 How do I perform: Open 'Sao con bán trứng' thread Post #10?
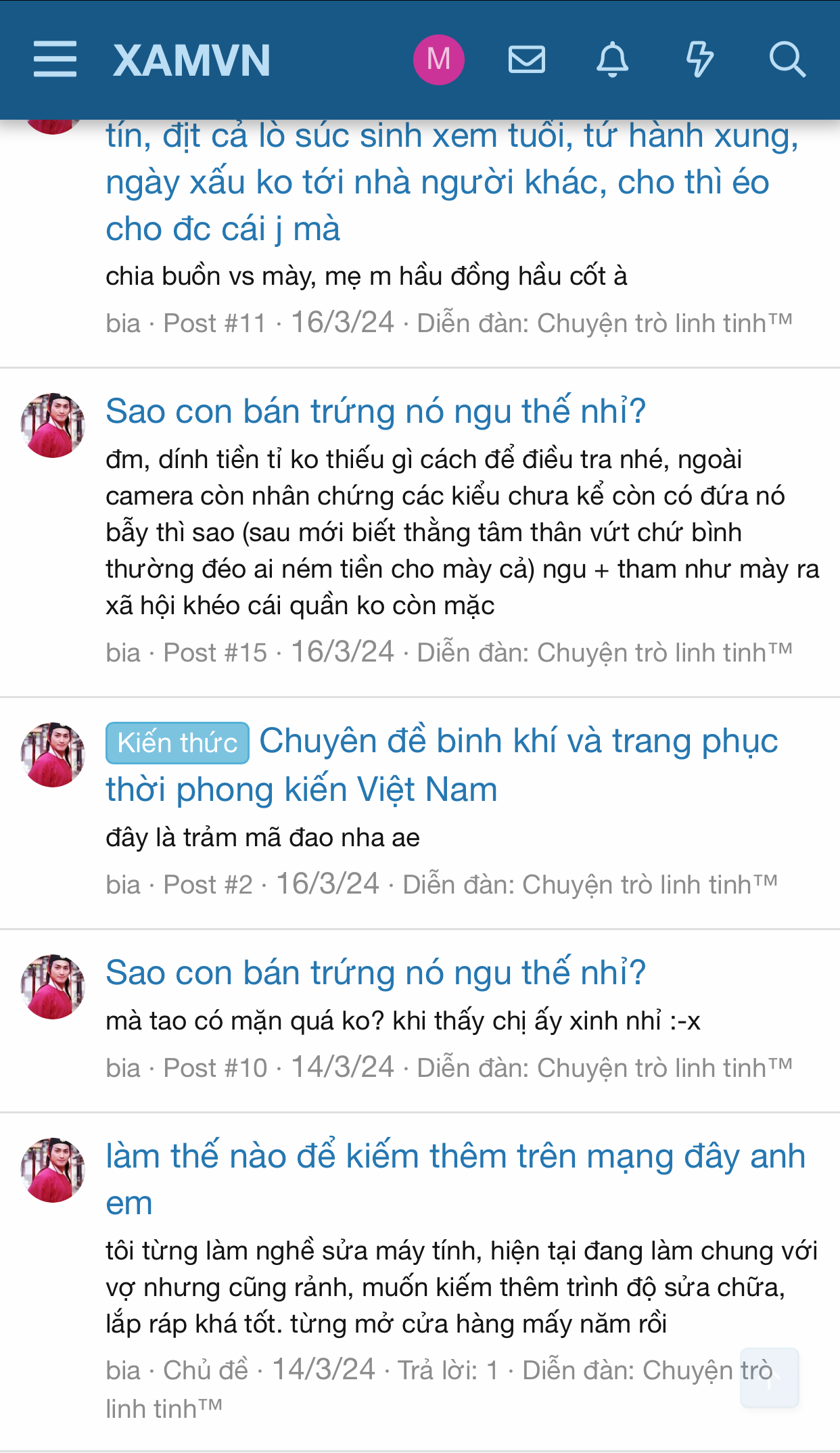point(375,973)
